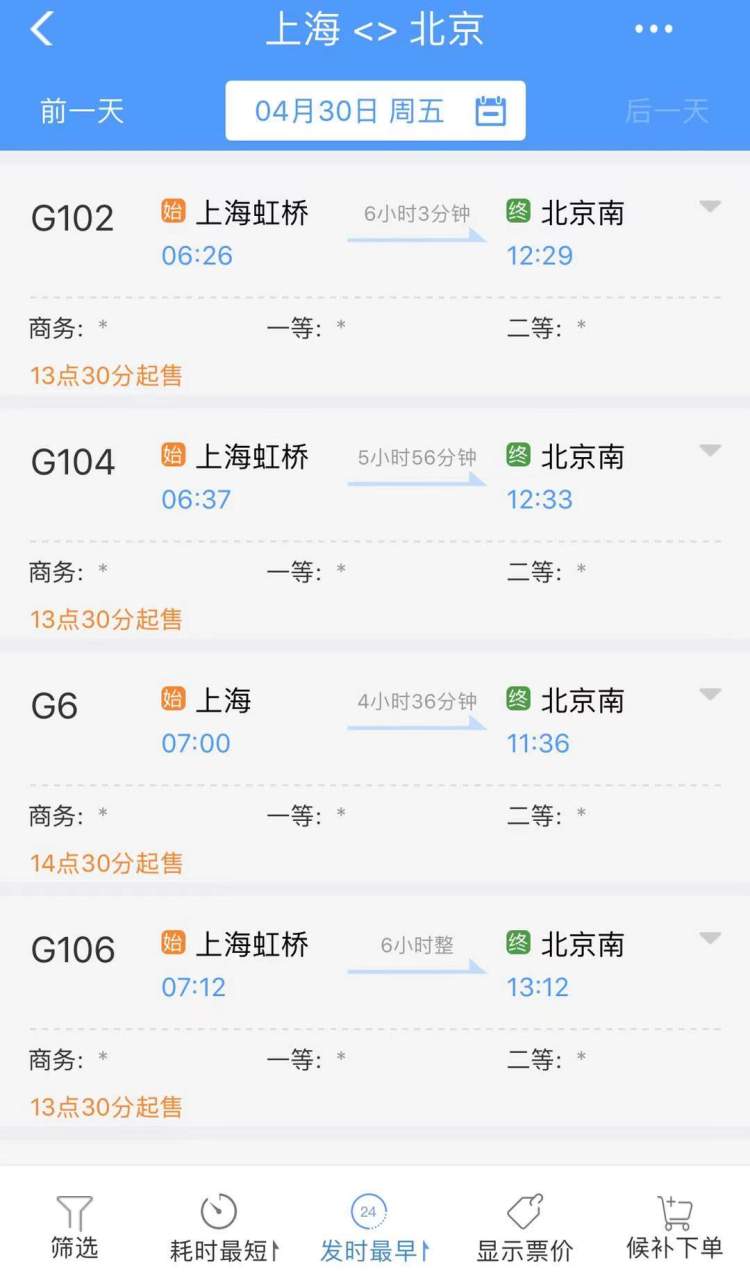Expand details arrow for train G6

point(710,695)
